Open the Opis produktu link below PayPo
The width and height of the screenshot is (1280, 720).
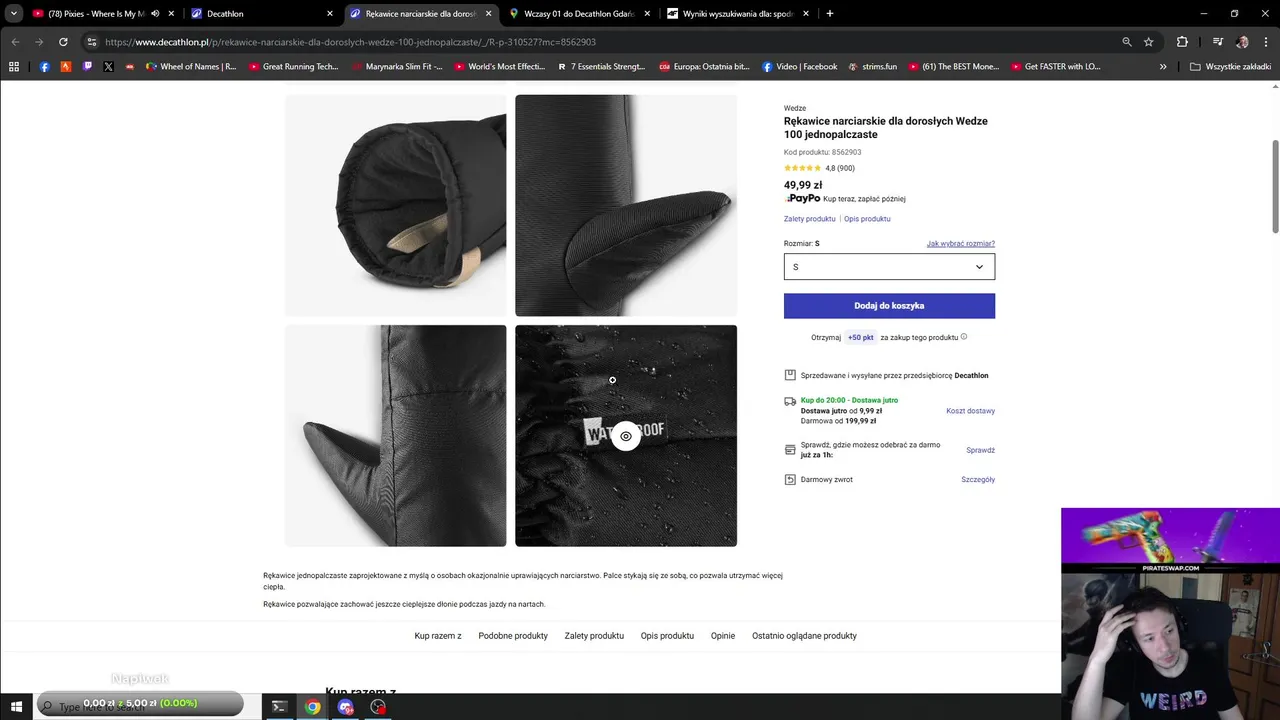(867, 219)
